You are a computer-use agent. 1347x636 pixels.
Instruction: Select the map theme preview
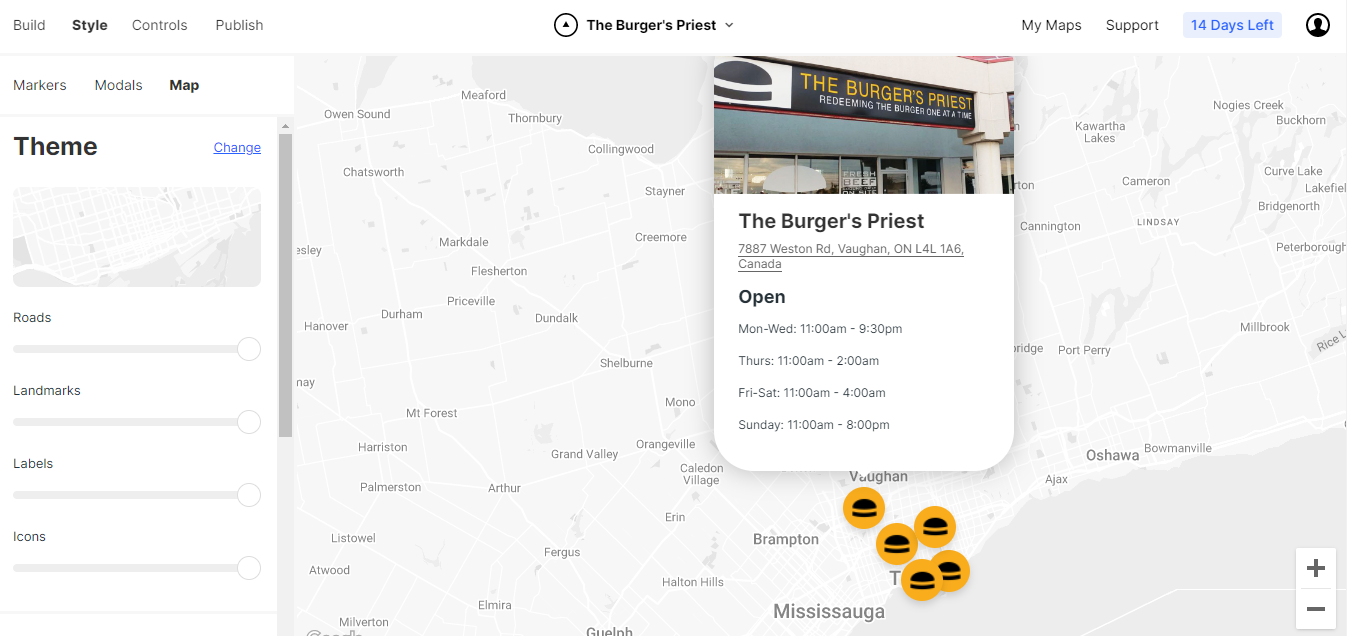[137, 237]
